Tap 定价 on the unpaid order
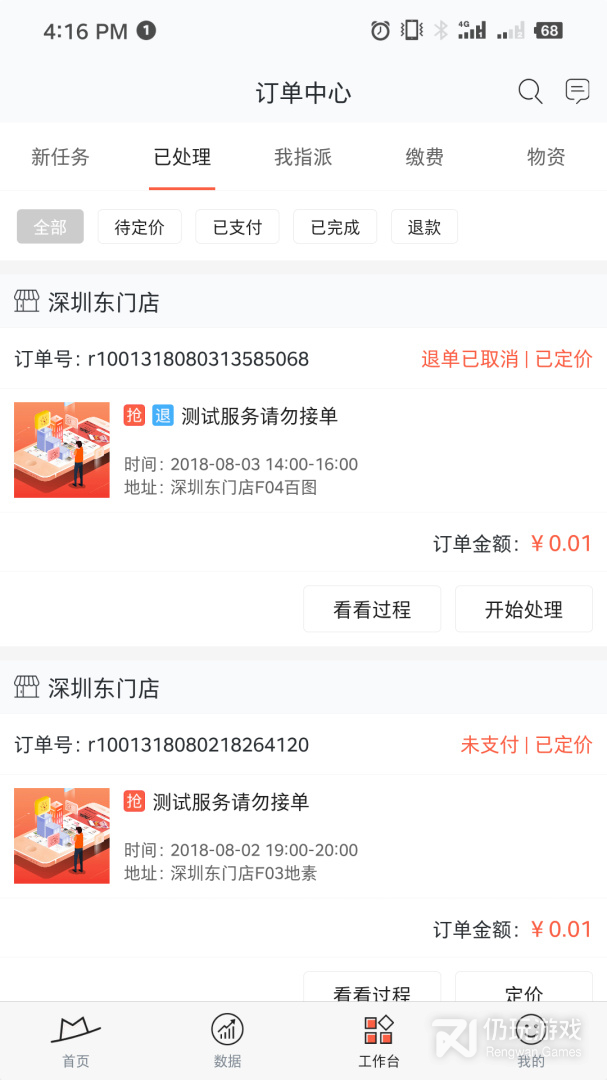Image resolution: width=607 pixels, height=1080 pixels. click(x=523, y=990)
